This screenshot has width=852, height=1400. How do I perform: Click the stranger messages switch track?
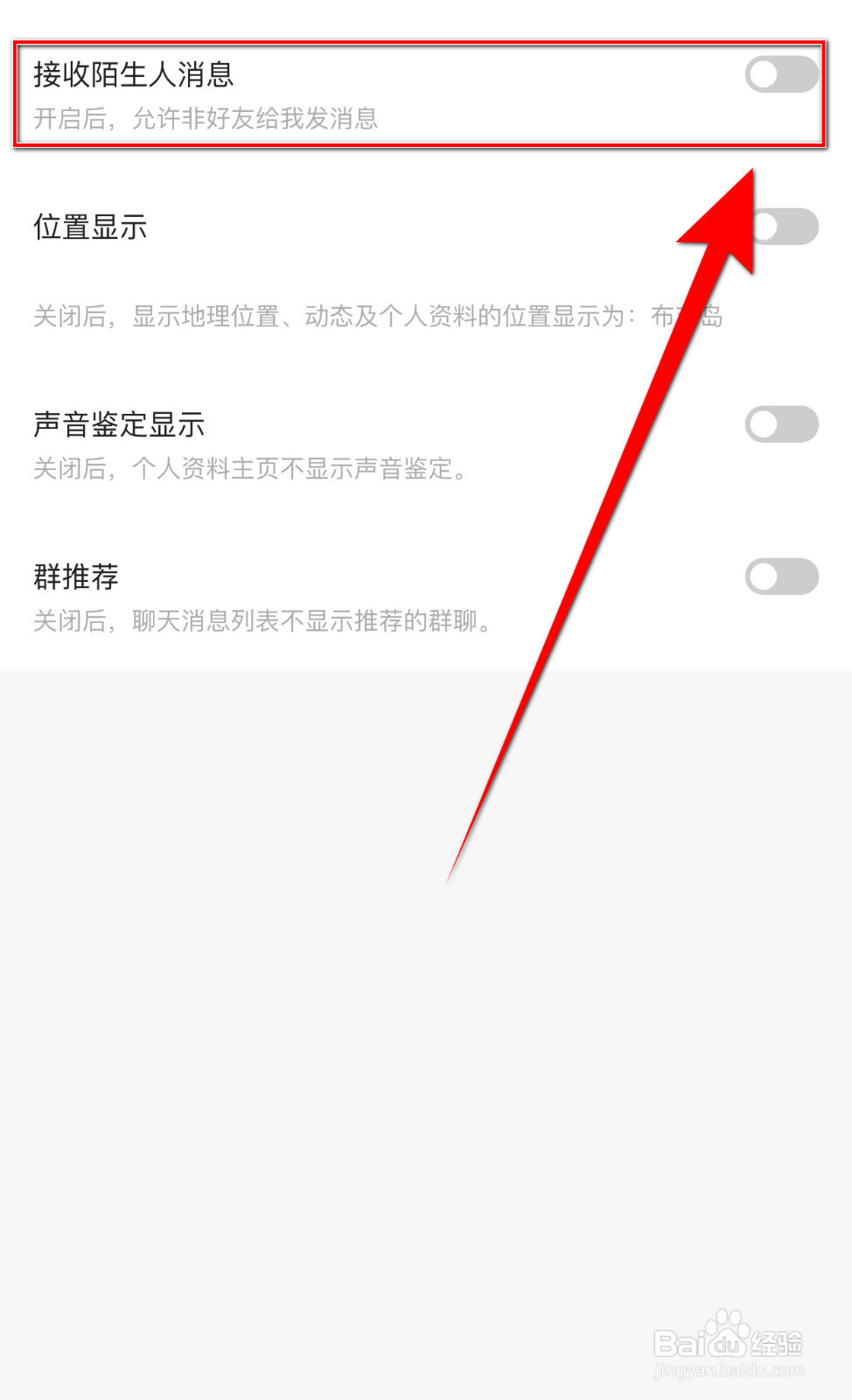(781, 75)
